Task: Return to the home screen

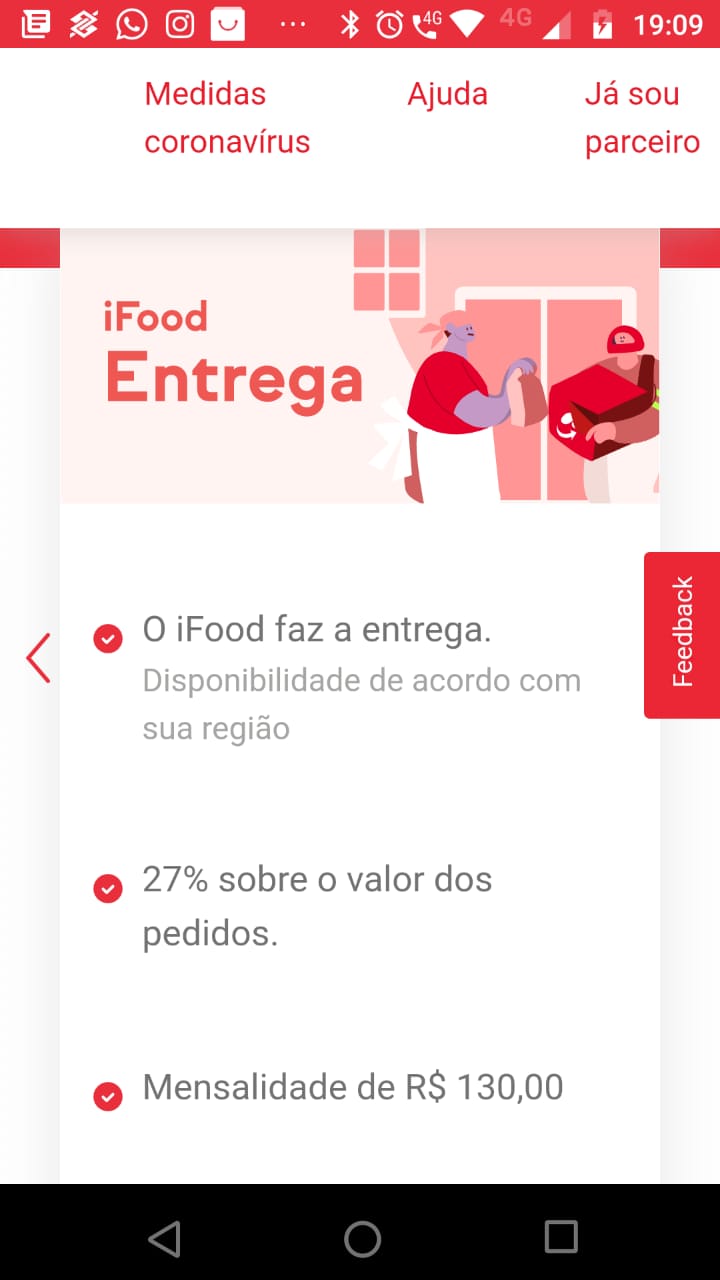Action: pyautogui.click(x=362, y=1238)
